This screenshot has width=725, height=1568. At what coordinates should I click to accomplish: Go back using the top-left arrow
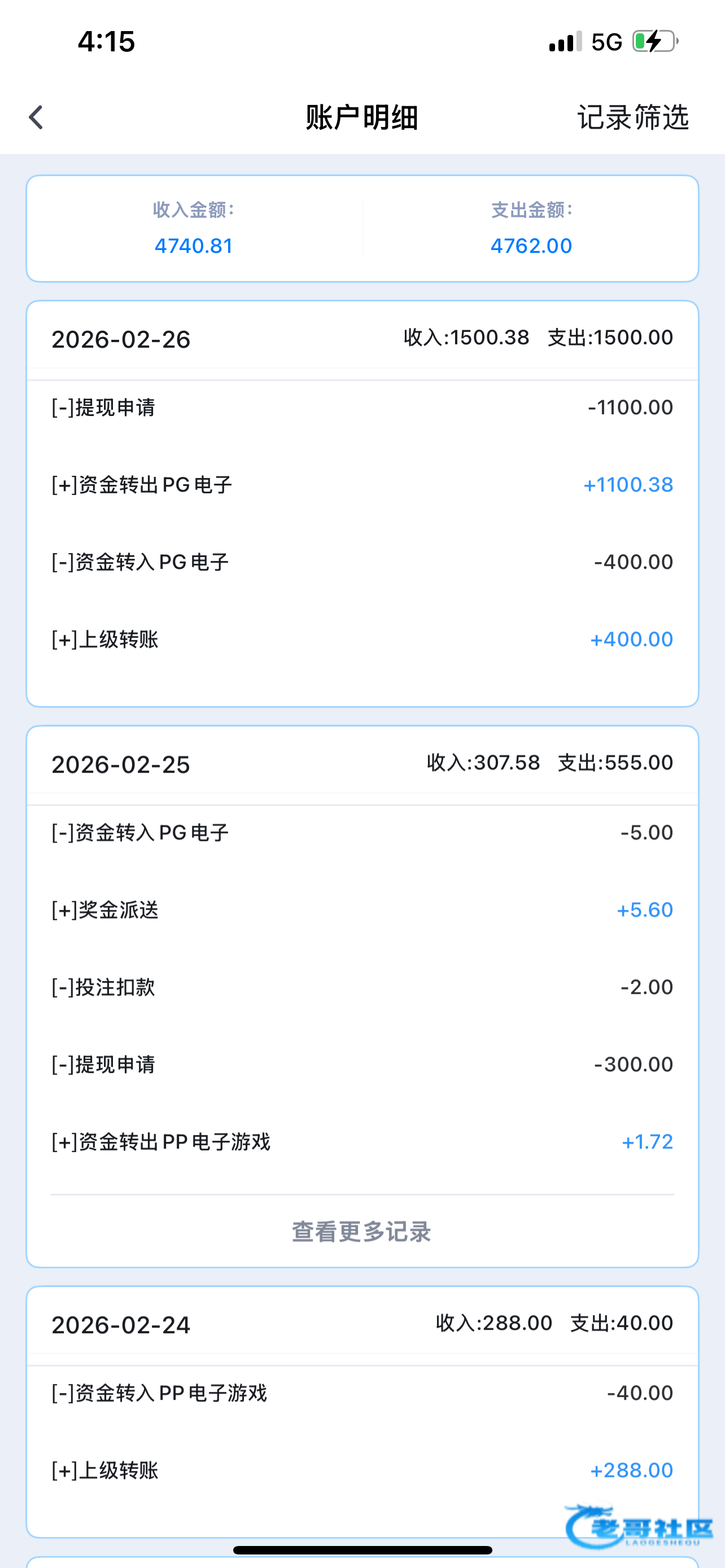point(37,117)
